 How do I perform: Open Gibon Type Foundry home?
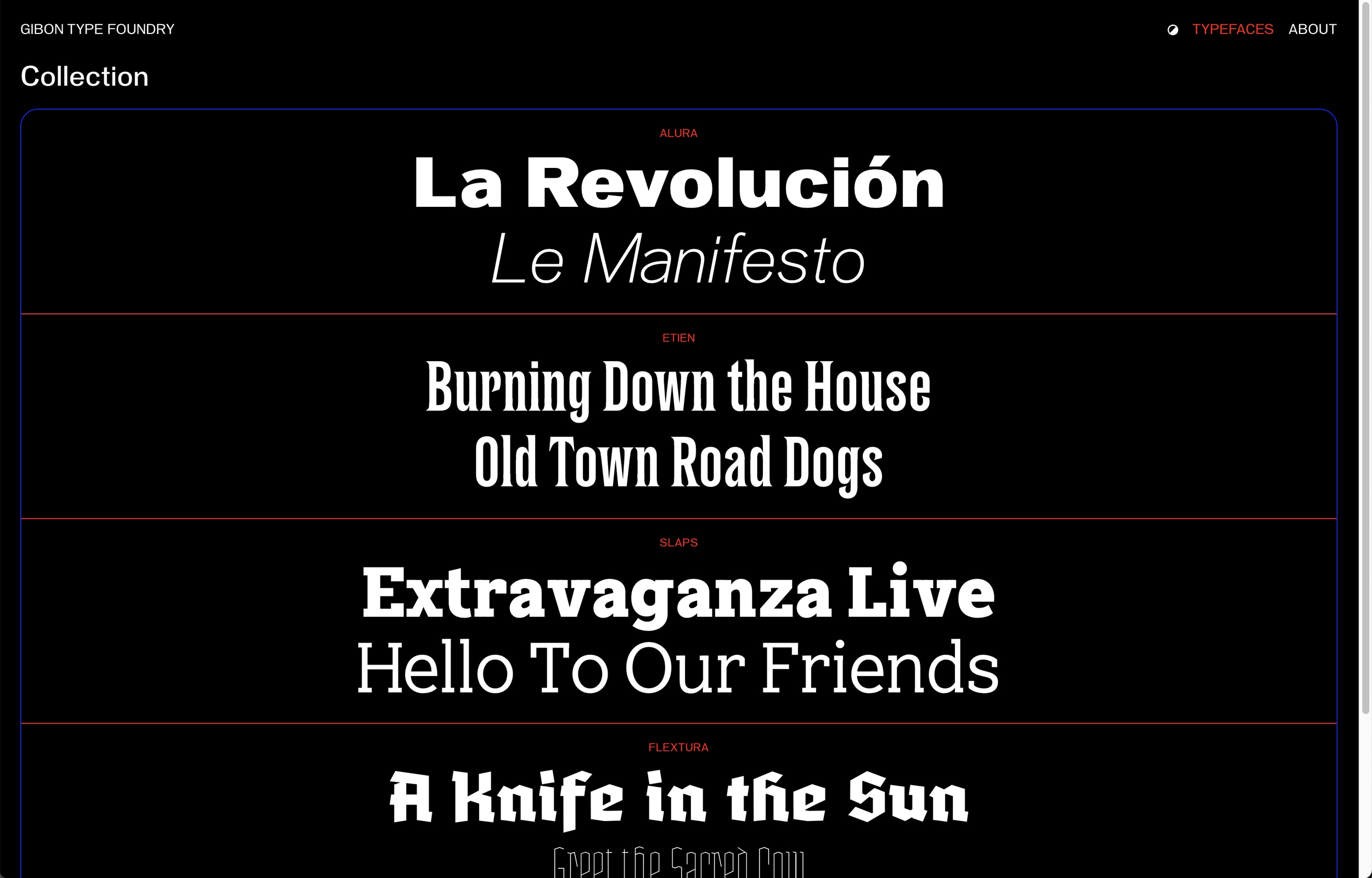tap(98, 29)
